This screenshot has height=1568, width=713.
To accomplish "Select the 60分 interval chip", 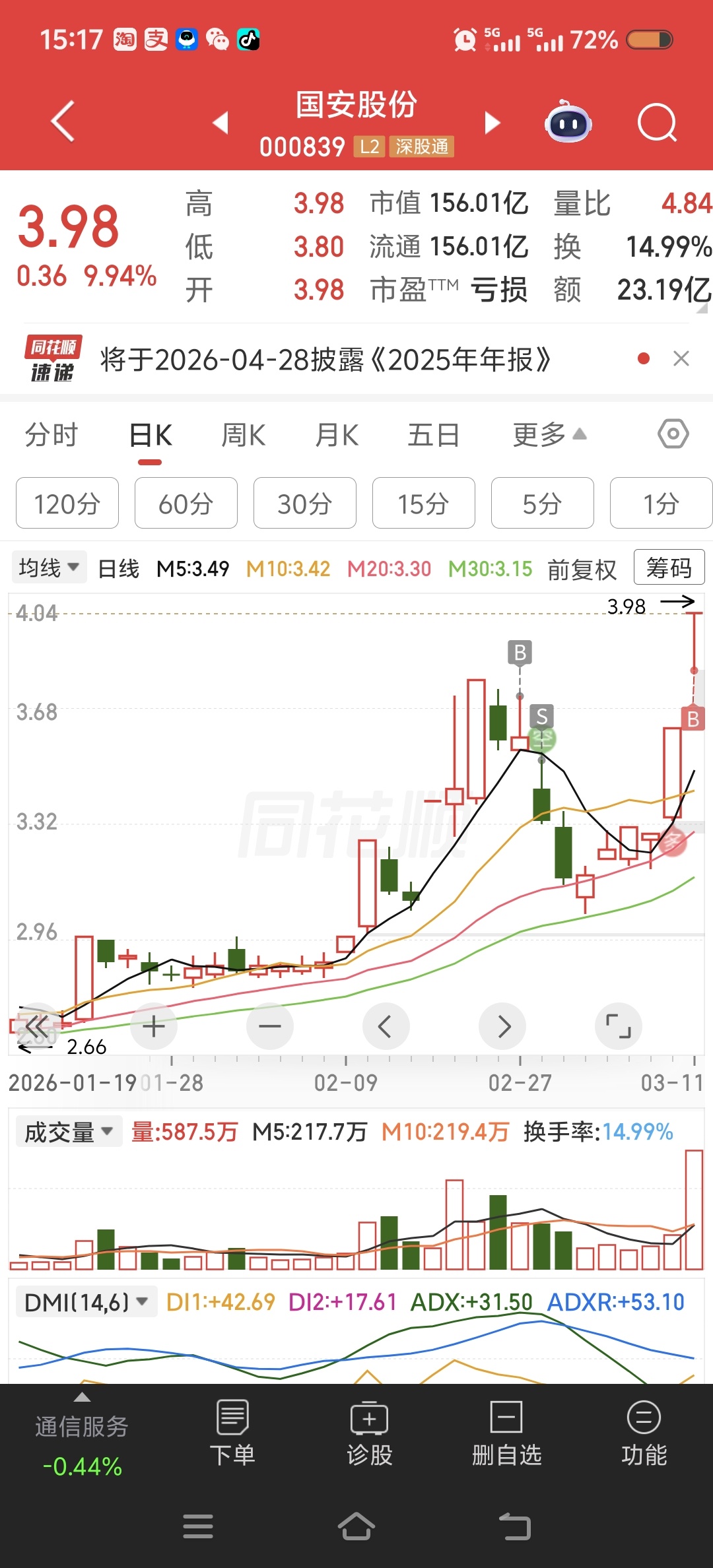I will click(186, 504).
